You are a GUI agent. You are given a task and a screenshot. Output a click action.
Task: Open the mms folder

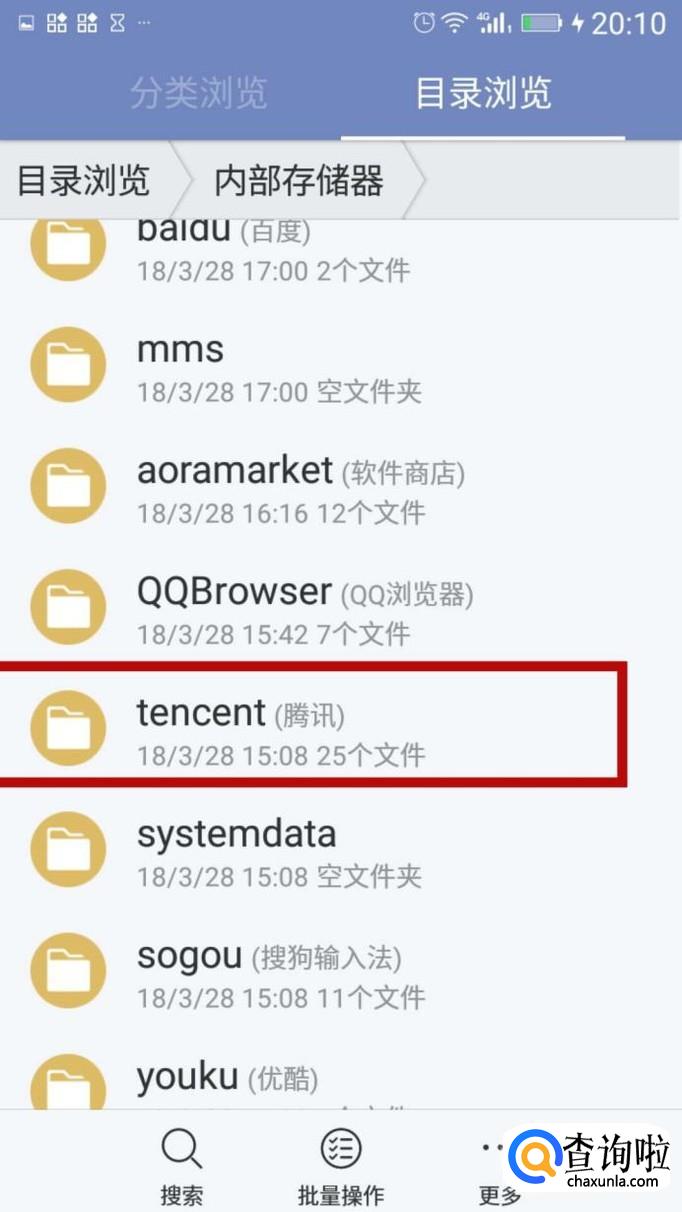point(341,367)
